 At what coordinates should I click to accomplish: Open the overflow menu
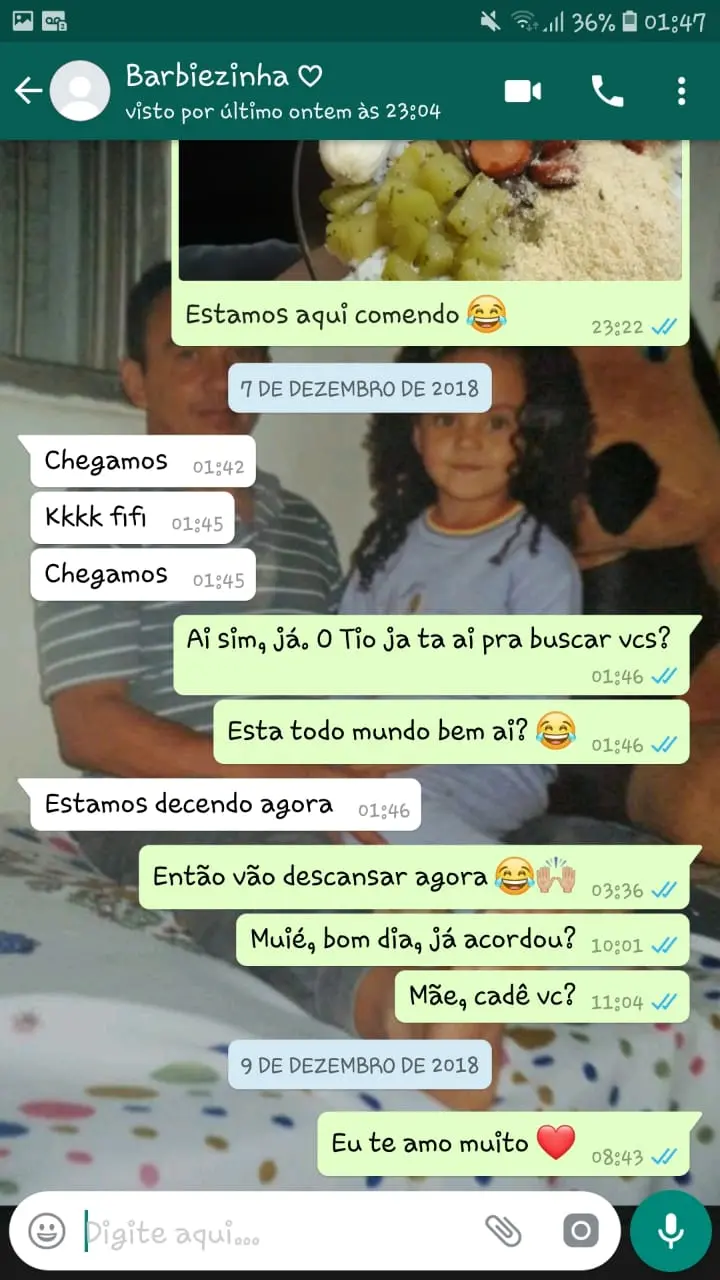click(681, 91)
